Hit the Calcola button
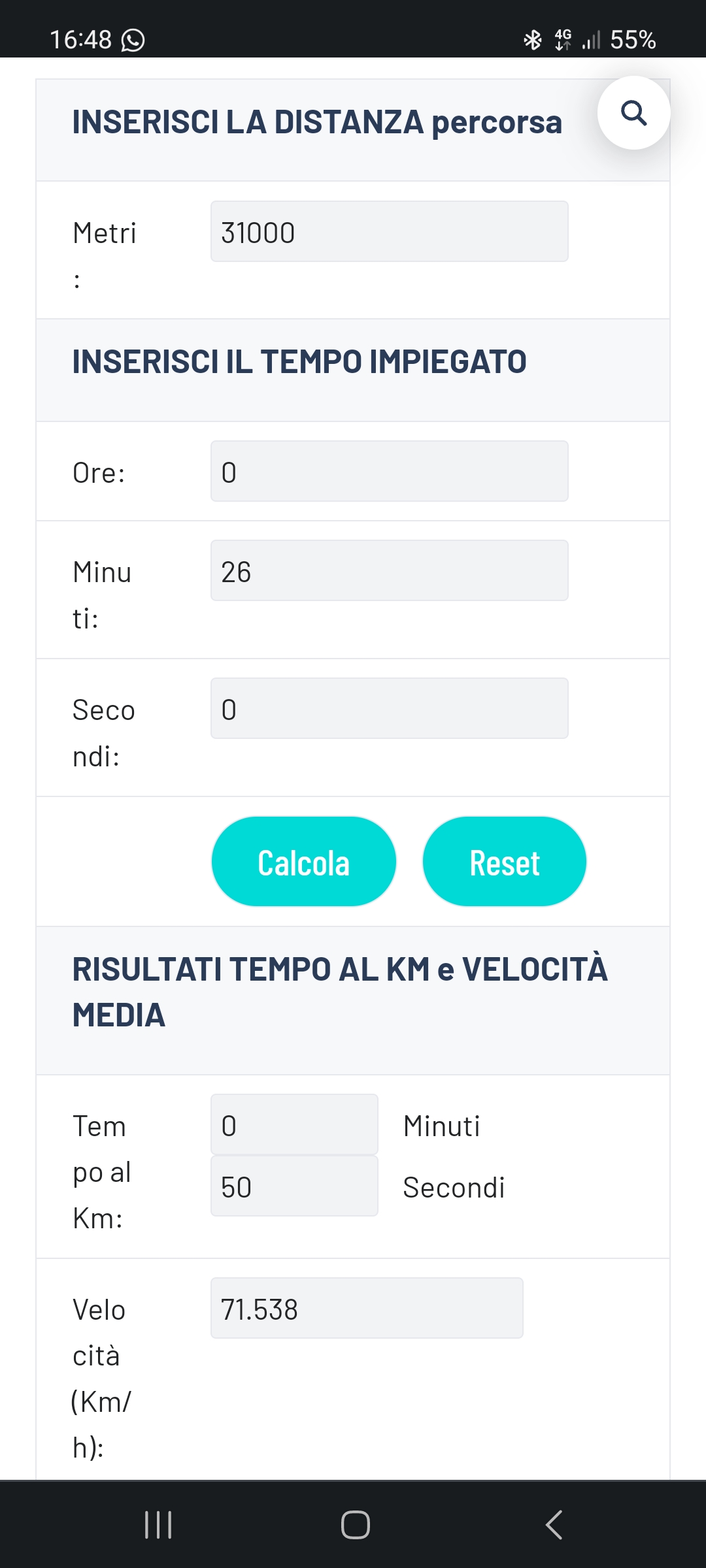Image resolution: width=706 pixels, height=1568 pixels. [304, 862]
